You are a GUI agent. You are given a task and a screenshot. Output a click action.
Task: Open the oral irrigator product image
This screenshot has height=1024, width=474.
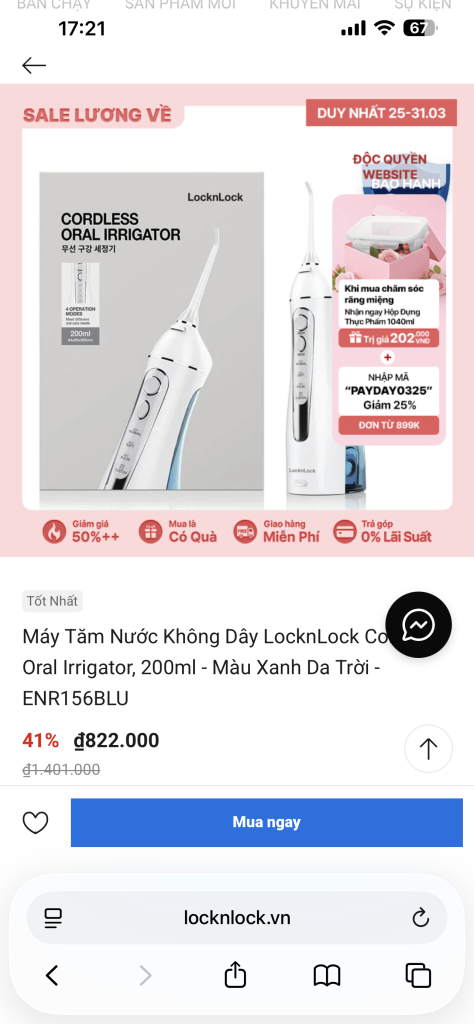pyautogui.click(x=237, y=320)
